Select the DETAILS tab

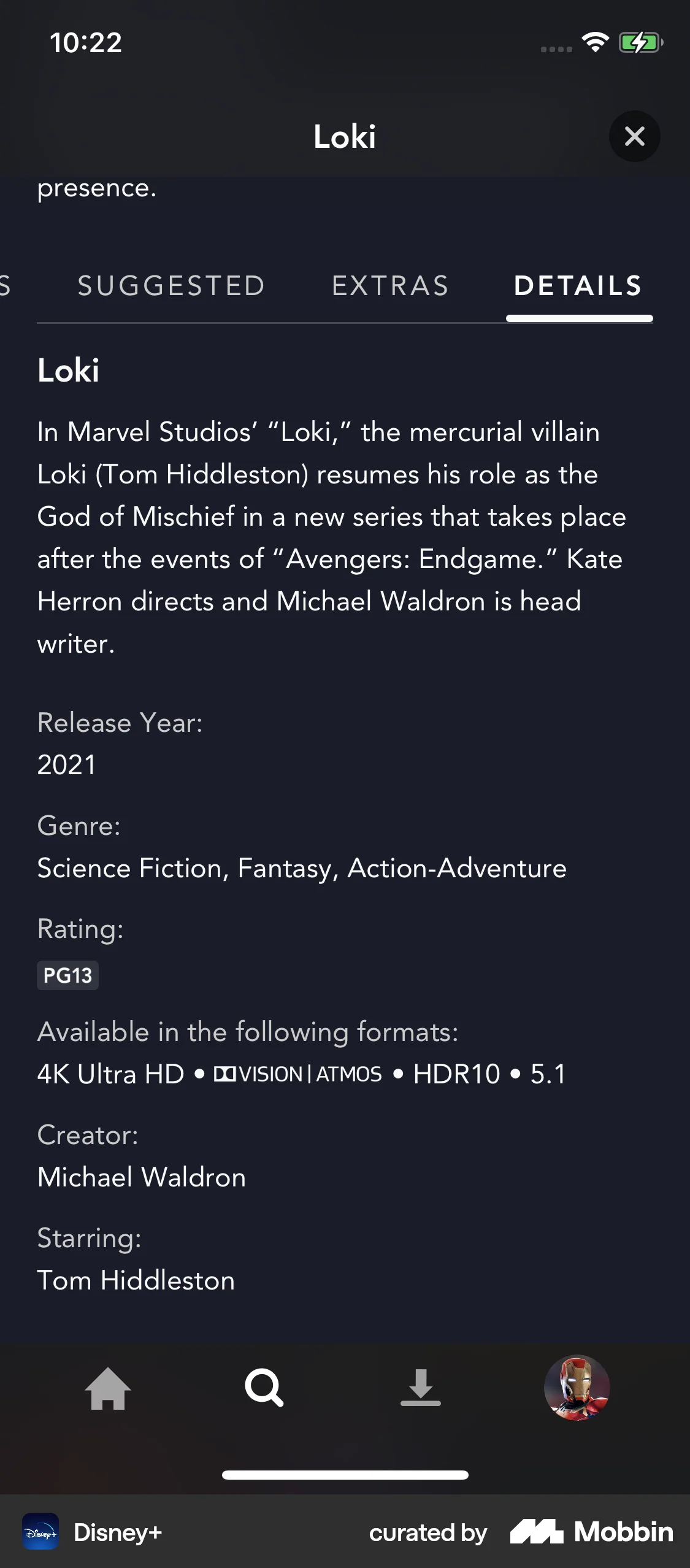pyautogui.click(x=579, y=285)
